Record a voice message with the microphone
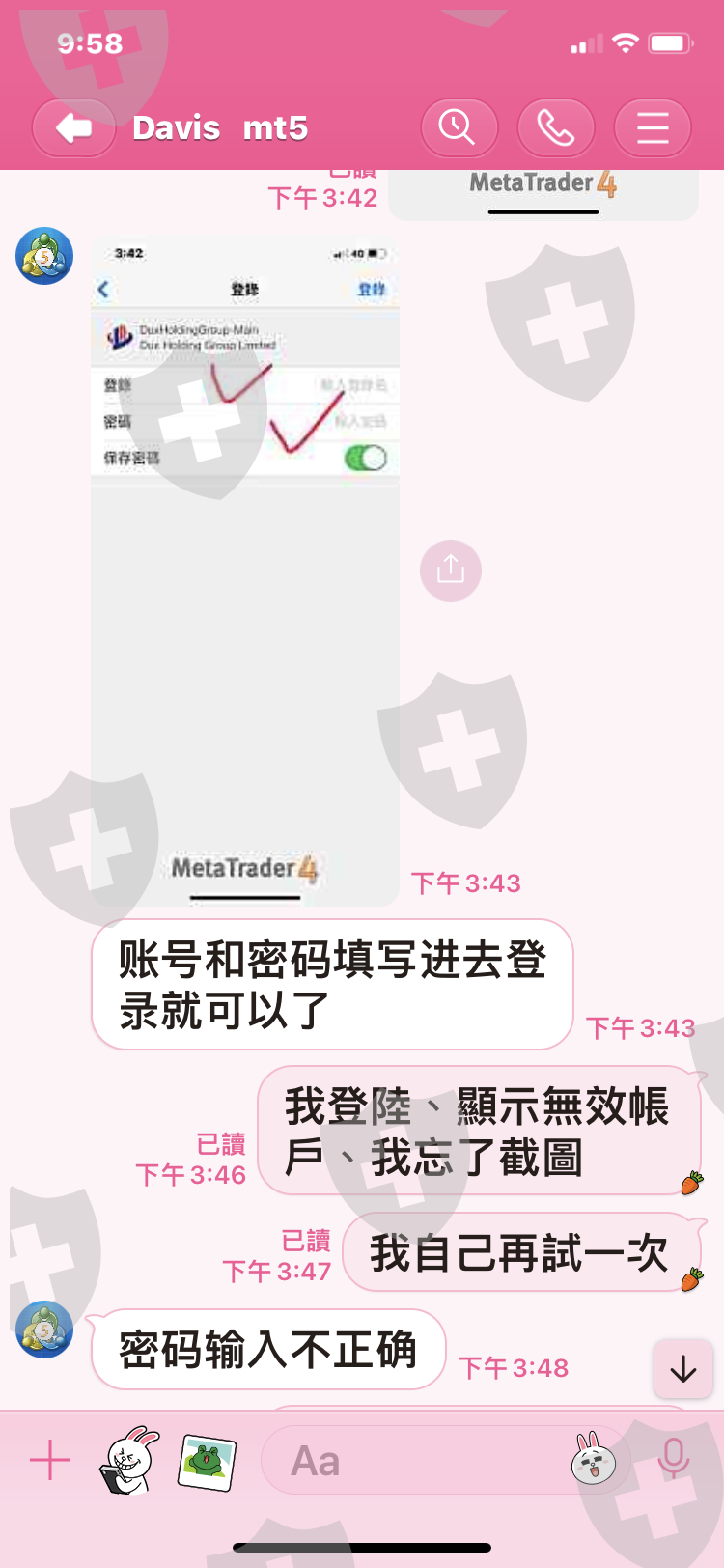Screen dimensions: 724x1568 point(673,1460)
